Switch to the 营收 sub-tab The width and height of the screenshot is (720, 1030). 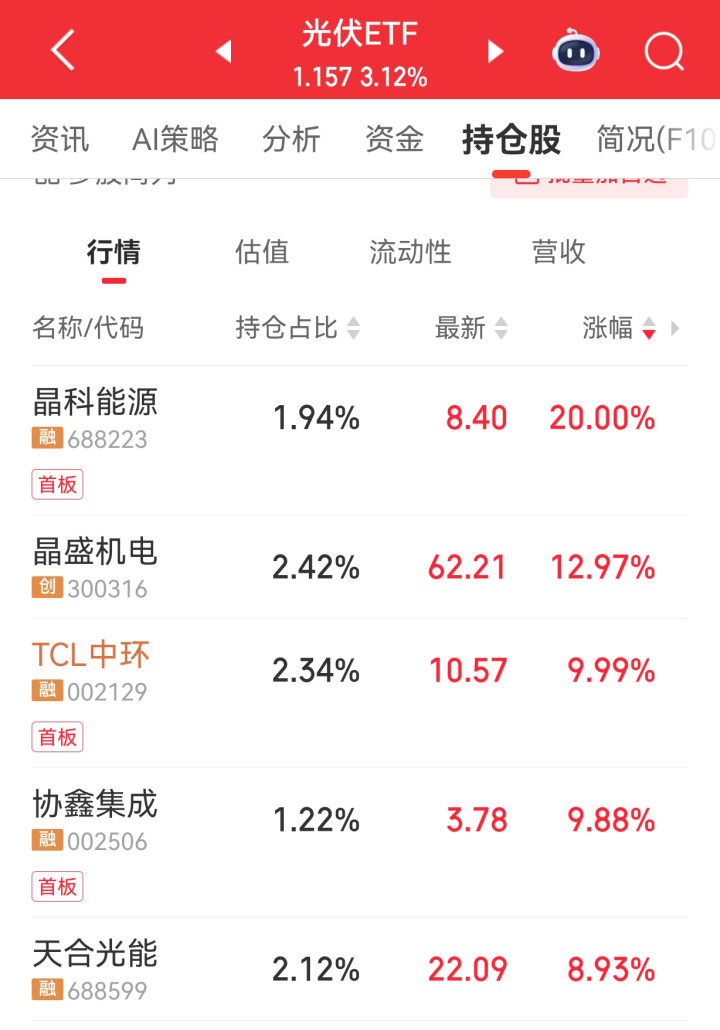click(x=558, y=252)
